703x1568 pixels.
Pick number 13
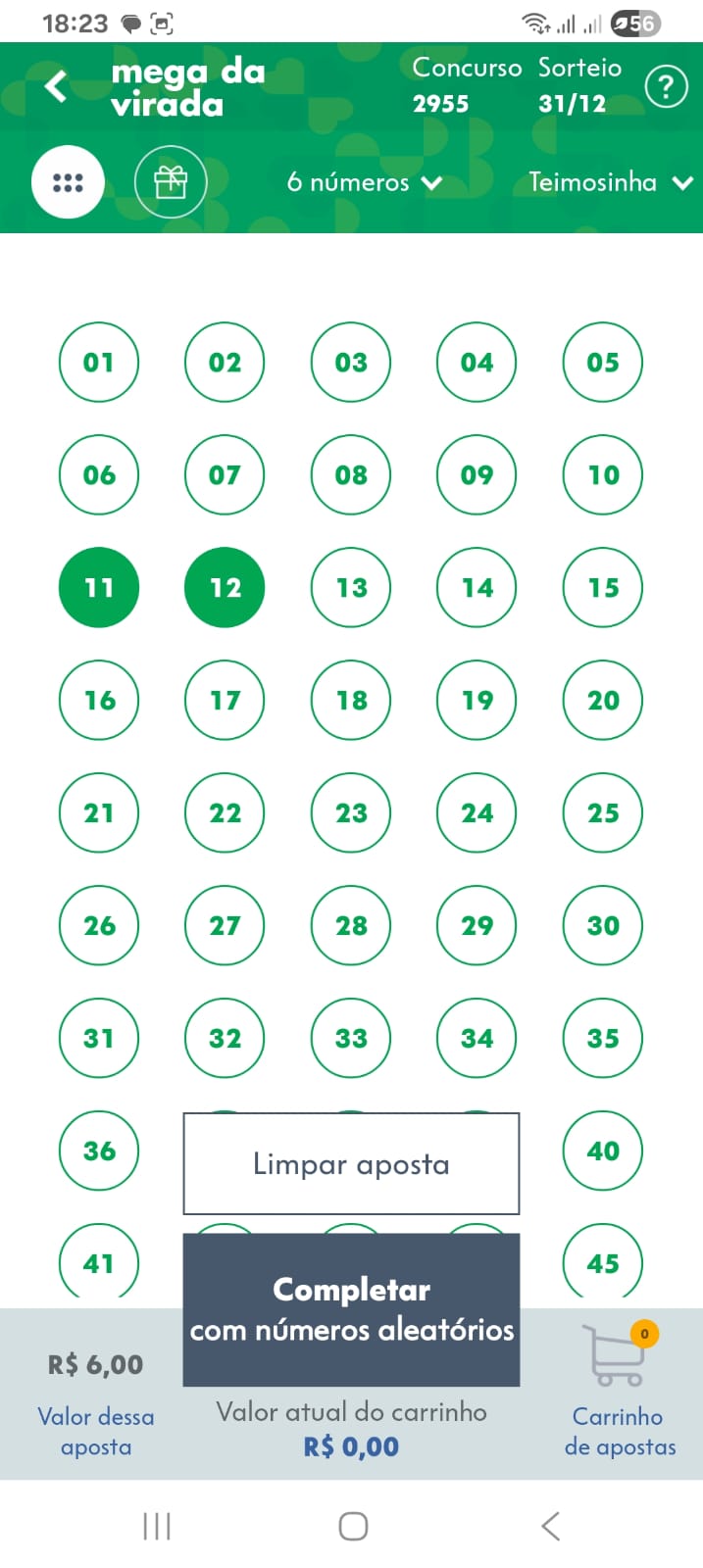(351, 588)
